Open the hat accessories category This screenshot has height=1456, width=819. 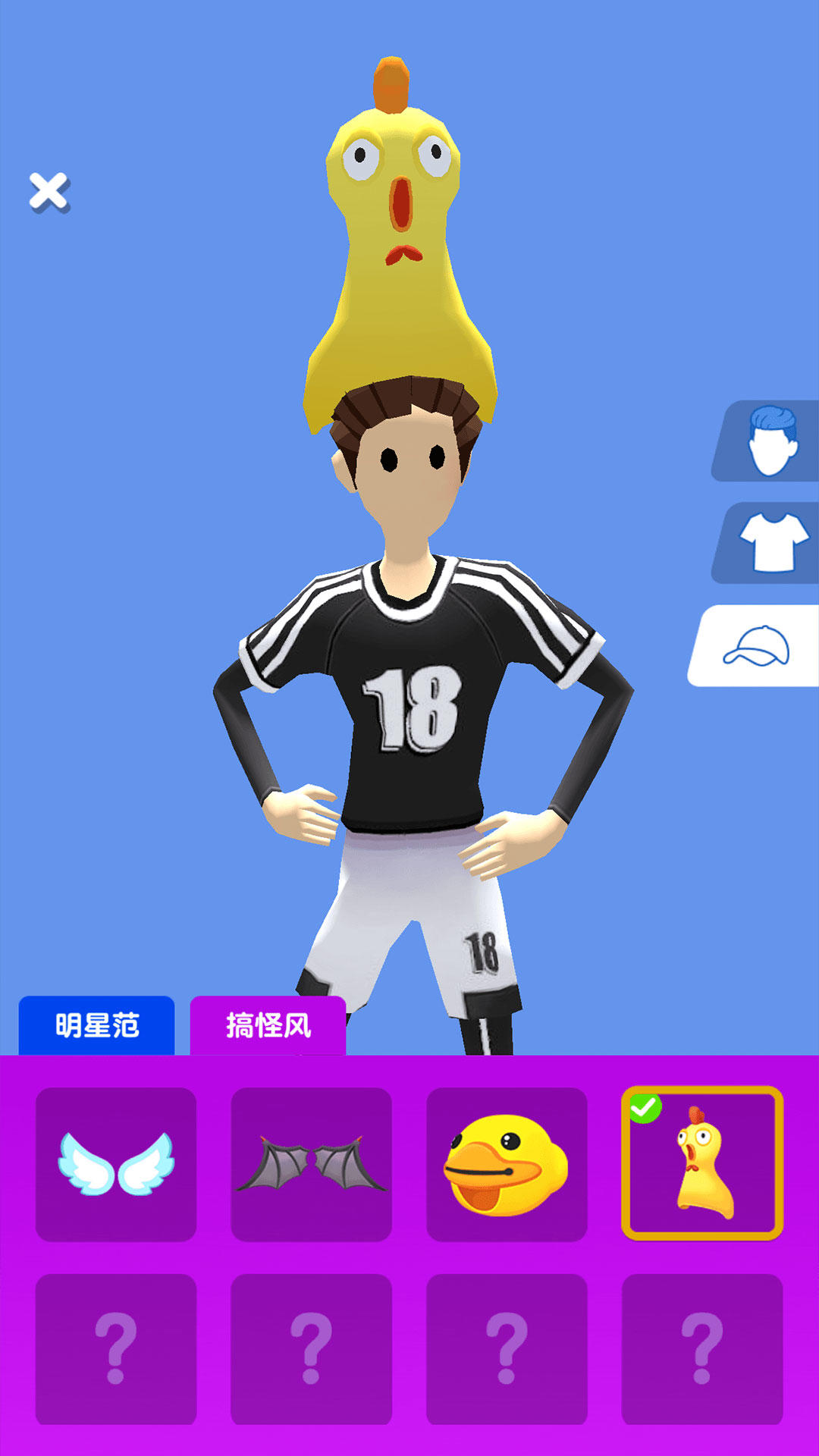[764, 648]
